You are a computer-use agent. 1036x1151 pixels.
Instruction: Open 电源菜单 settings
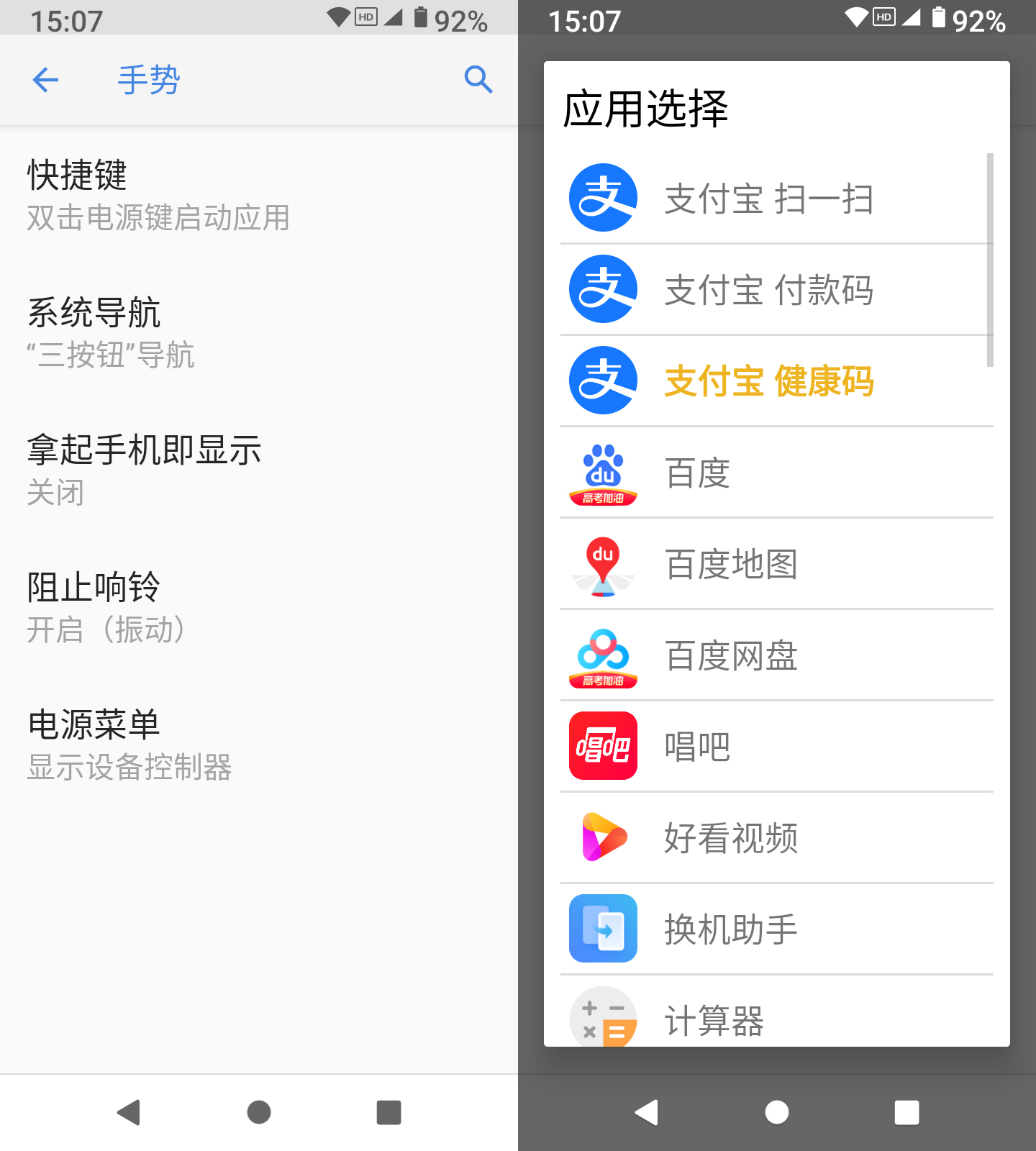pos(129,745)
